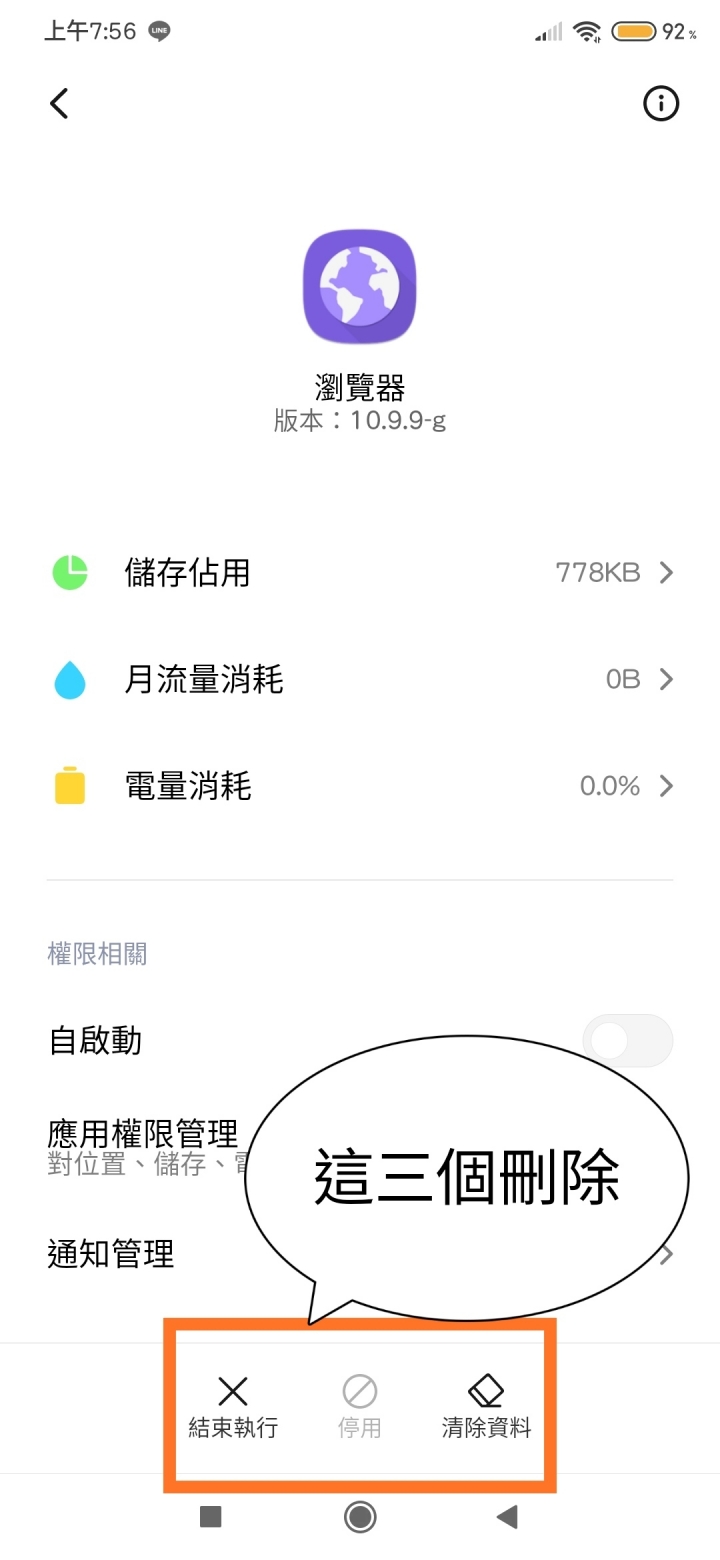This screenshot has height=1560, width=720.
Task: Open 通知管理 notification settings
Action: (111, 1253)
